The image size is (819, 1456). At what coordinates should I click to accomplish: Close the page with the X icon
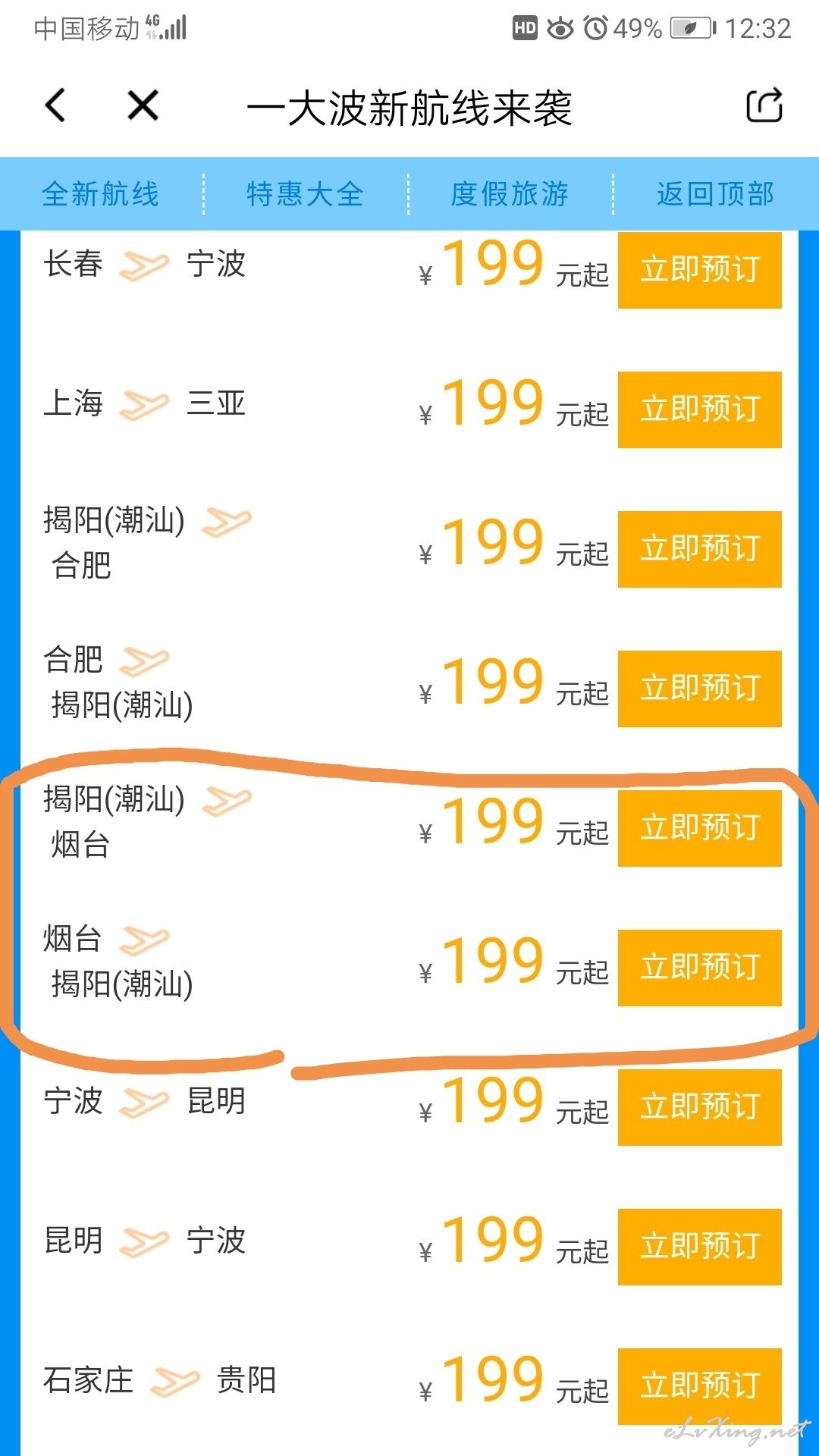pyautogui.click(x=143, y=105)
